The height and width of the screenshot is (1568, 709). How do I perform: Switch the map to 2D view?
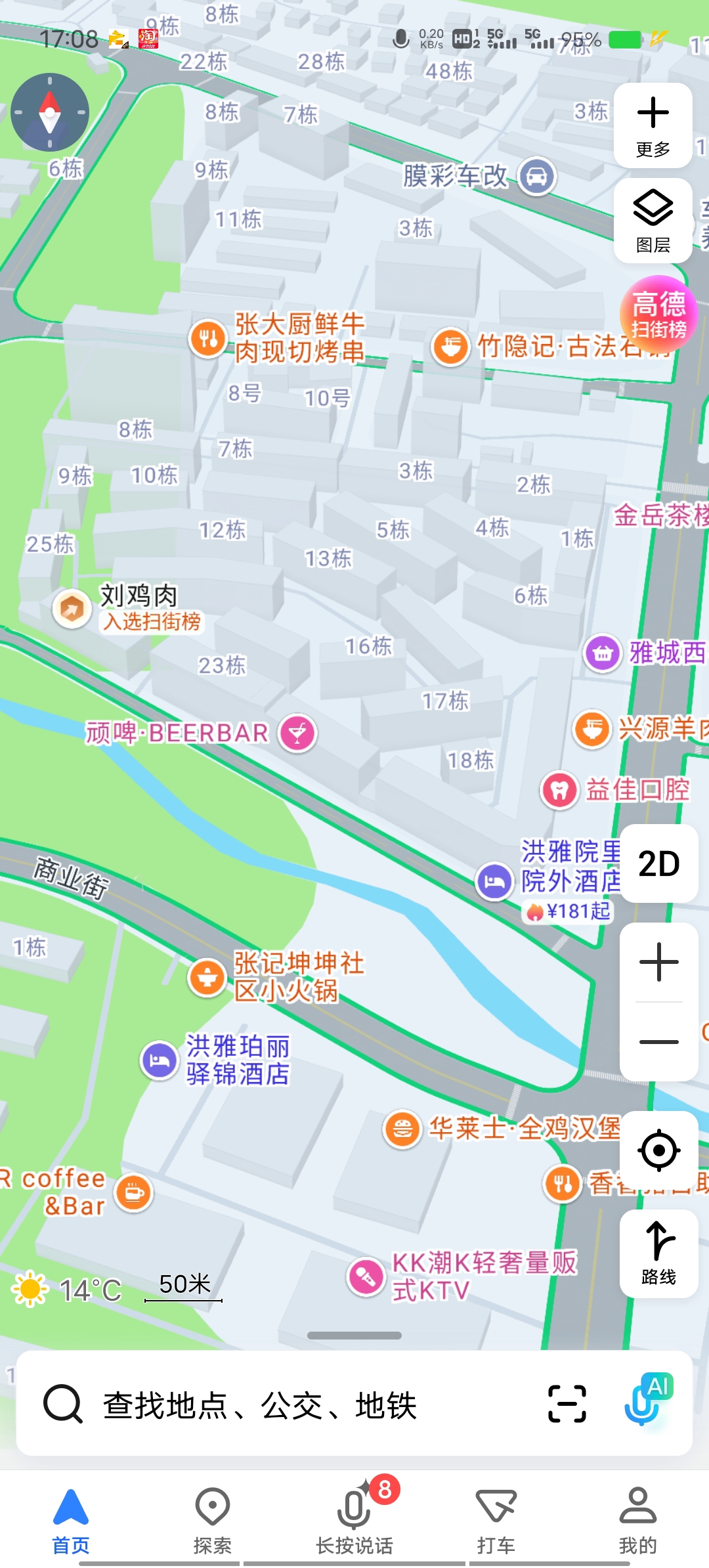tap(658, 863)
